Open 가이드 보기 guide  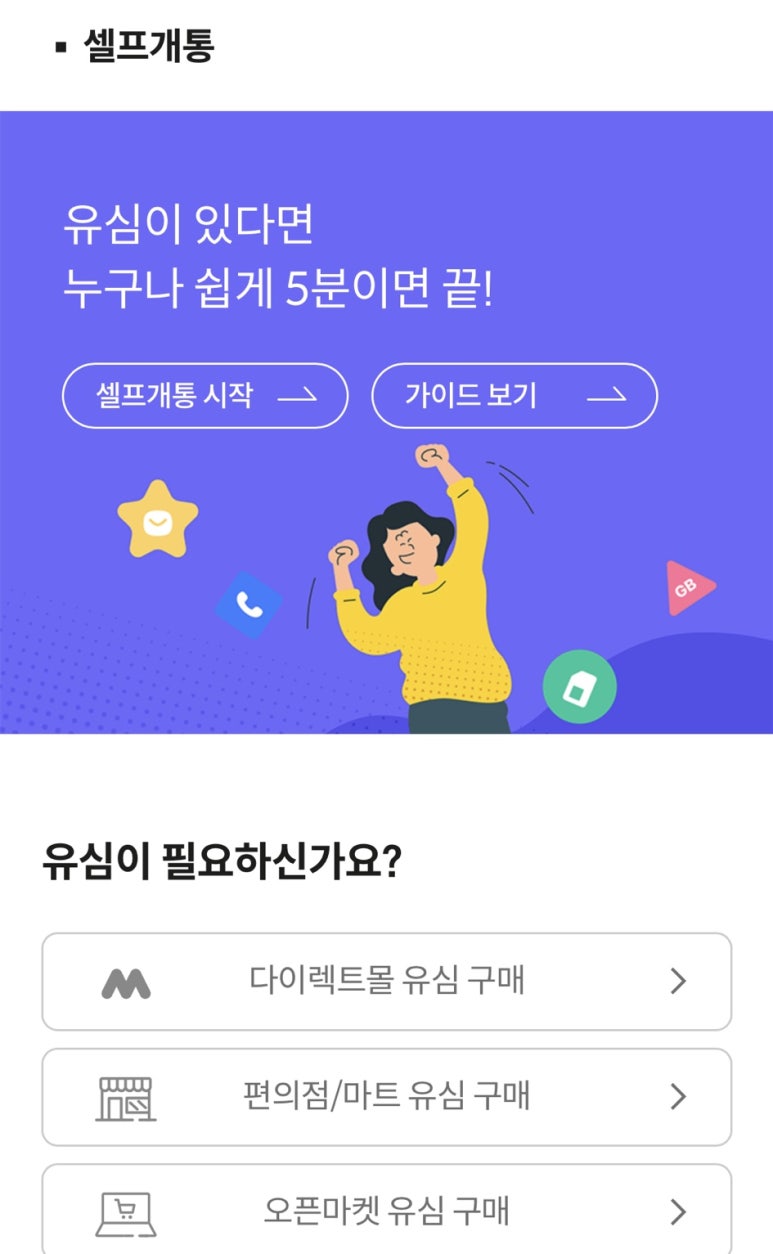(514, 396)
